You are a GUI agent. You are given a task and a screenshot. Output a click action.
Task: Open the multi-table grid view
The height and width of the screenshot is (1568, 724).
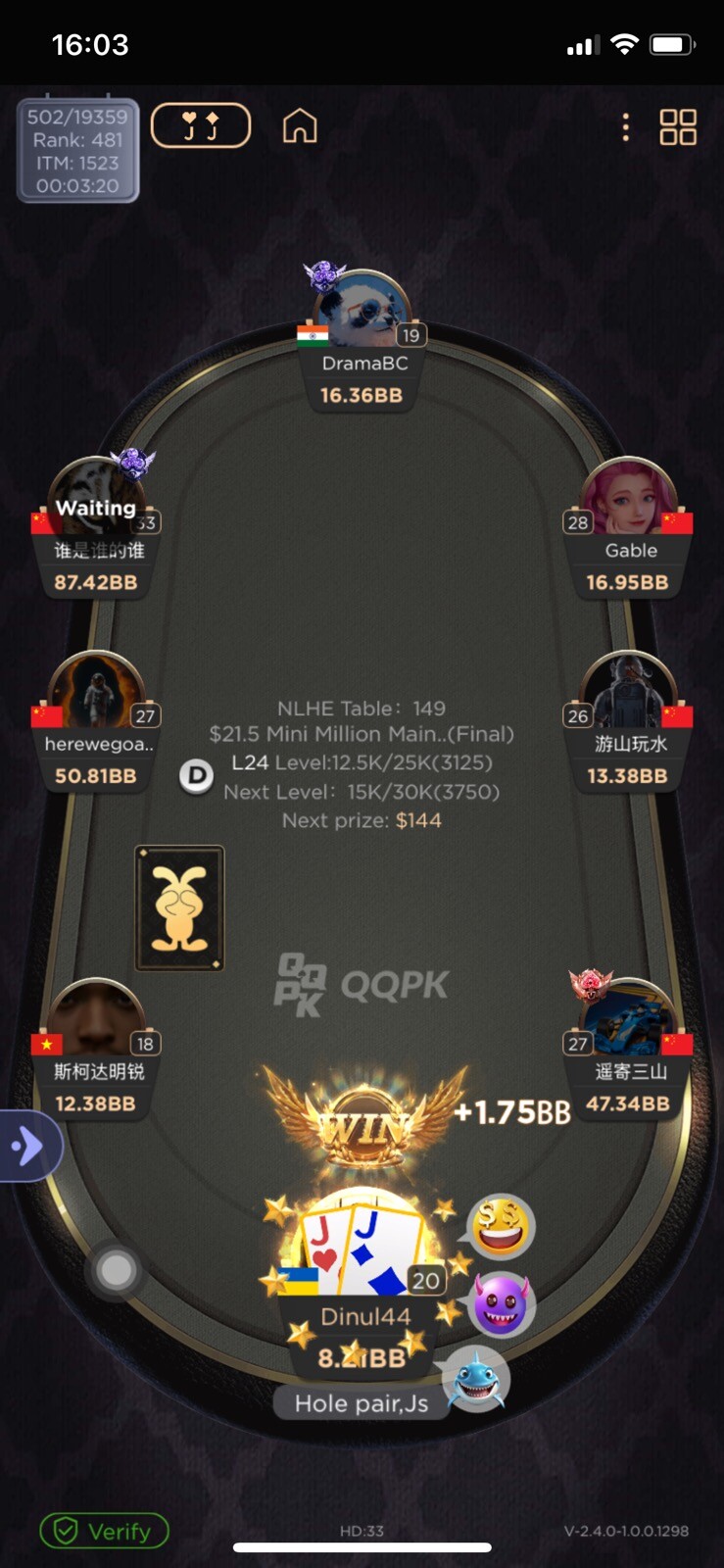click(677, 126)
